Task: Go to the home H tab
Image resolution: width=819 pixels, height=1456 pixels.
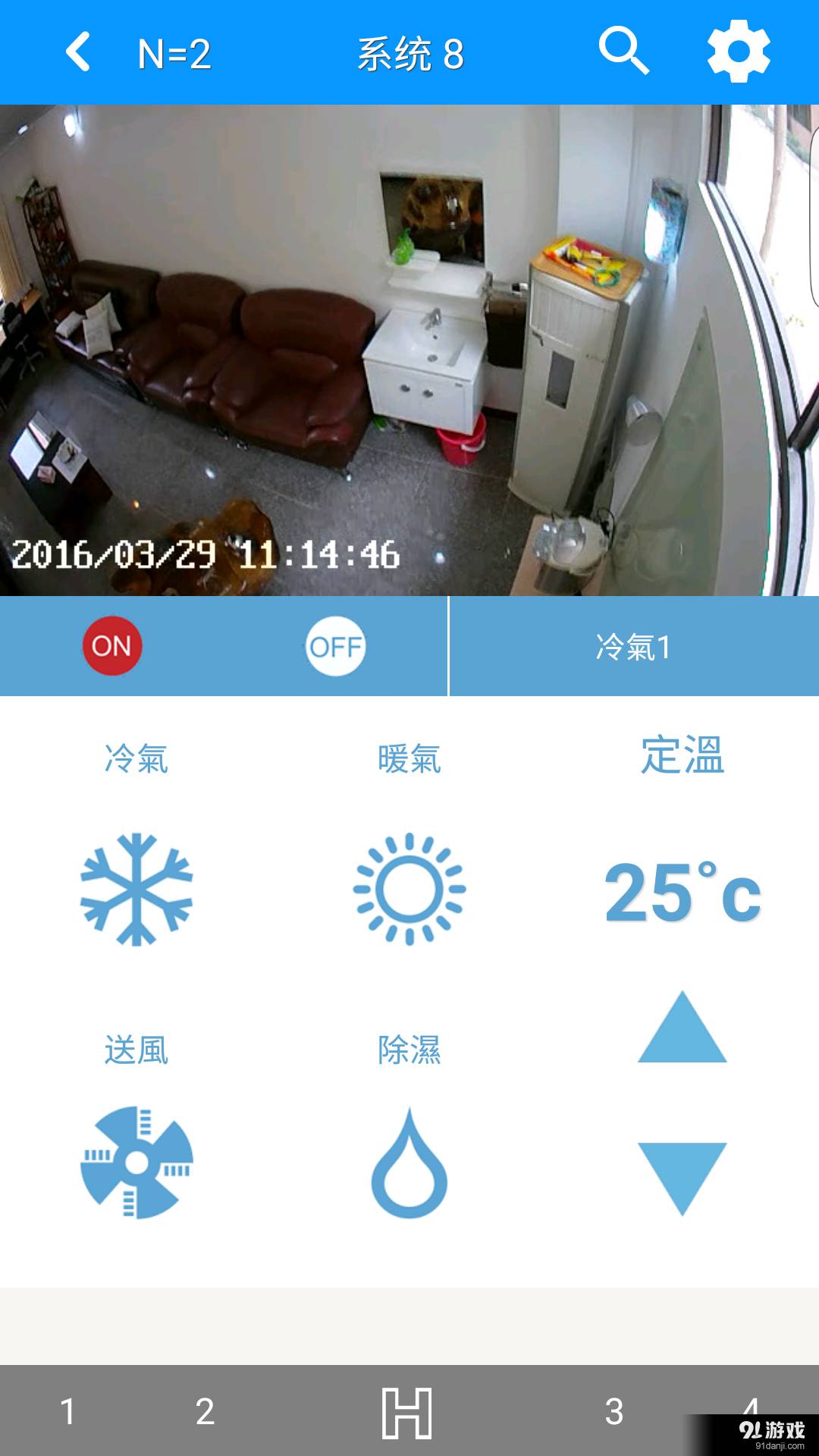Action: click(407, 1413)
